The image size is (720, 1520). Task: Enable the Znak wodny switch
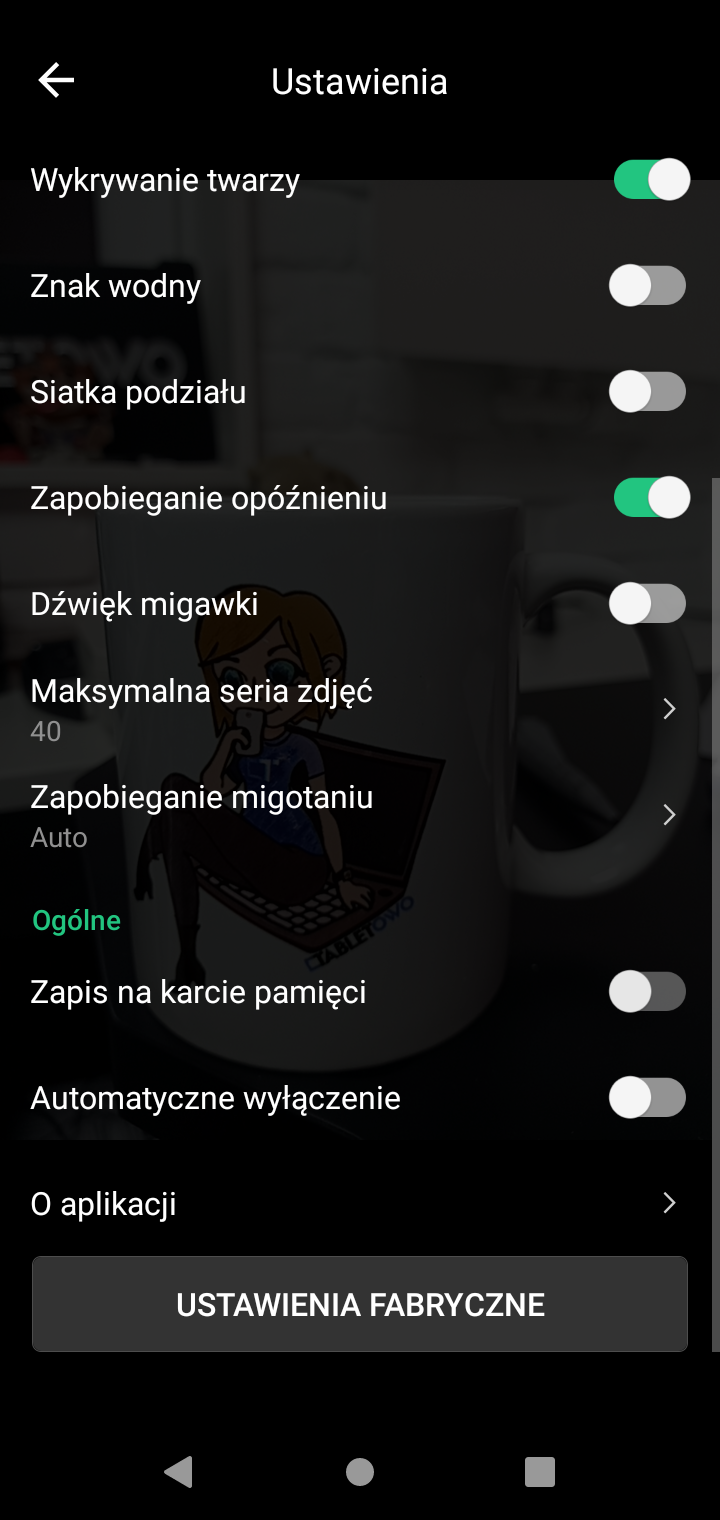click(648, 286)
